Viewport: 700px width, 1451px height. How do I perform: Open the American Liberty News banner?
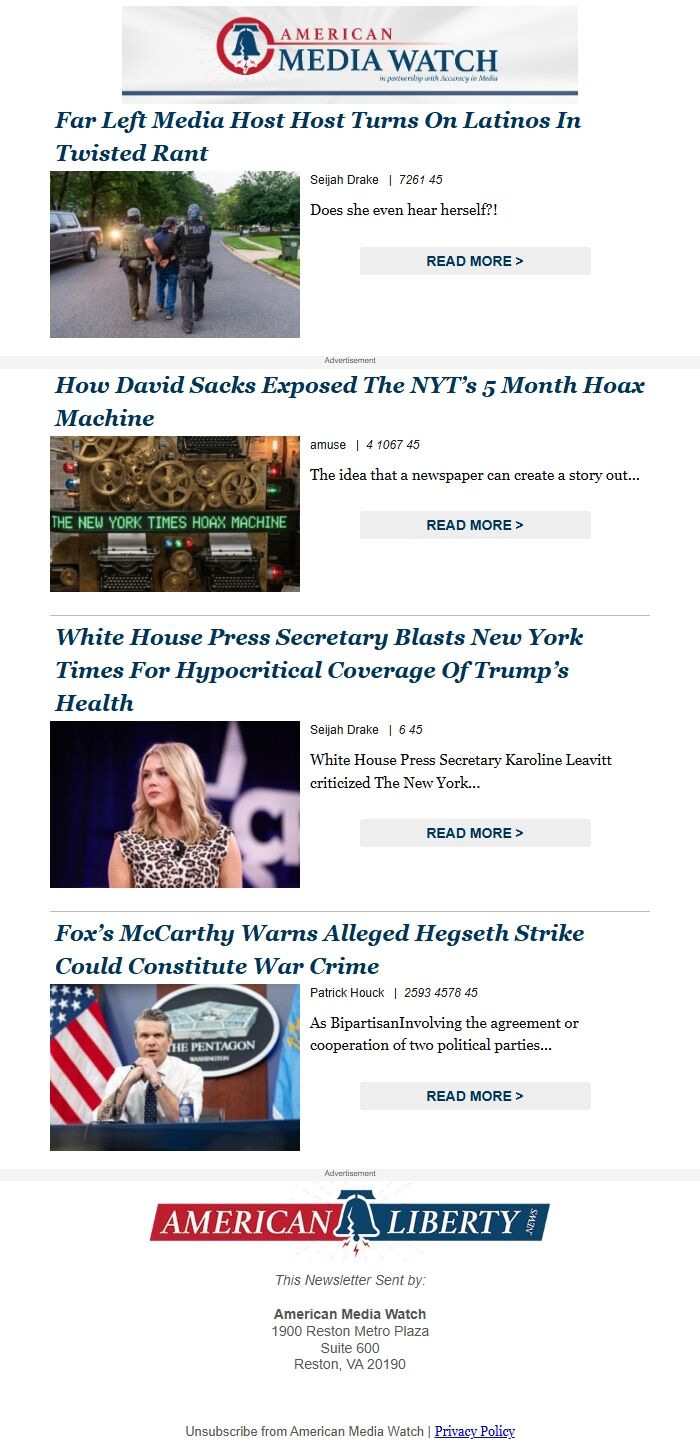(x=350, y=1222)
